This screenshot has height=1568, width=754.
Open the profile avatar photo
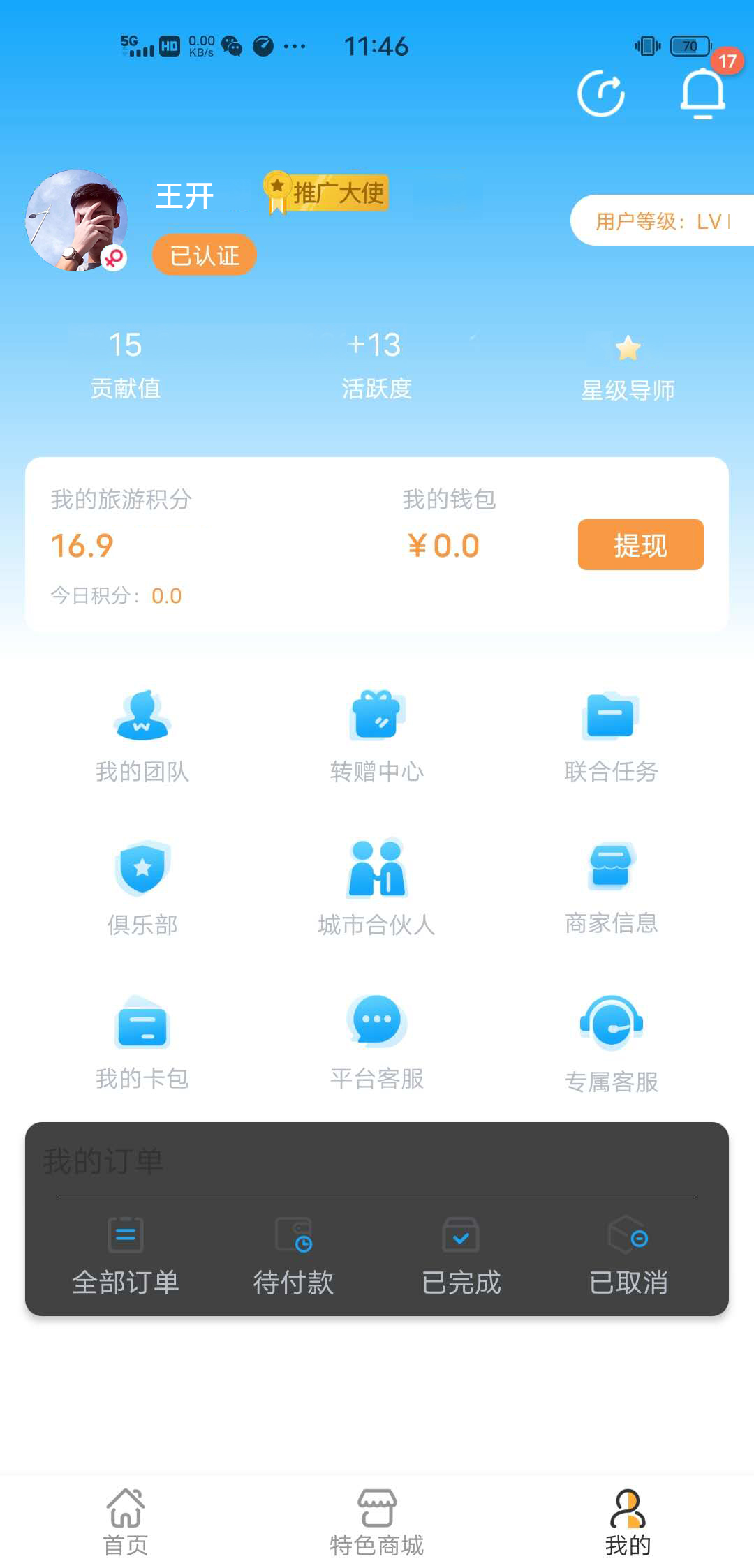[76, 221]
